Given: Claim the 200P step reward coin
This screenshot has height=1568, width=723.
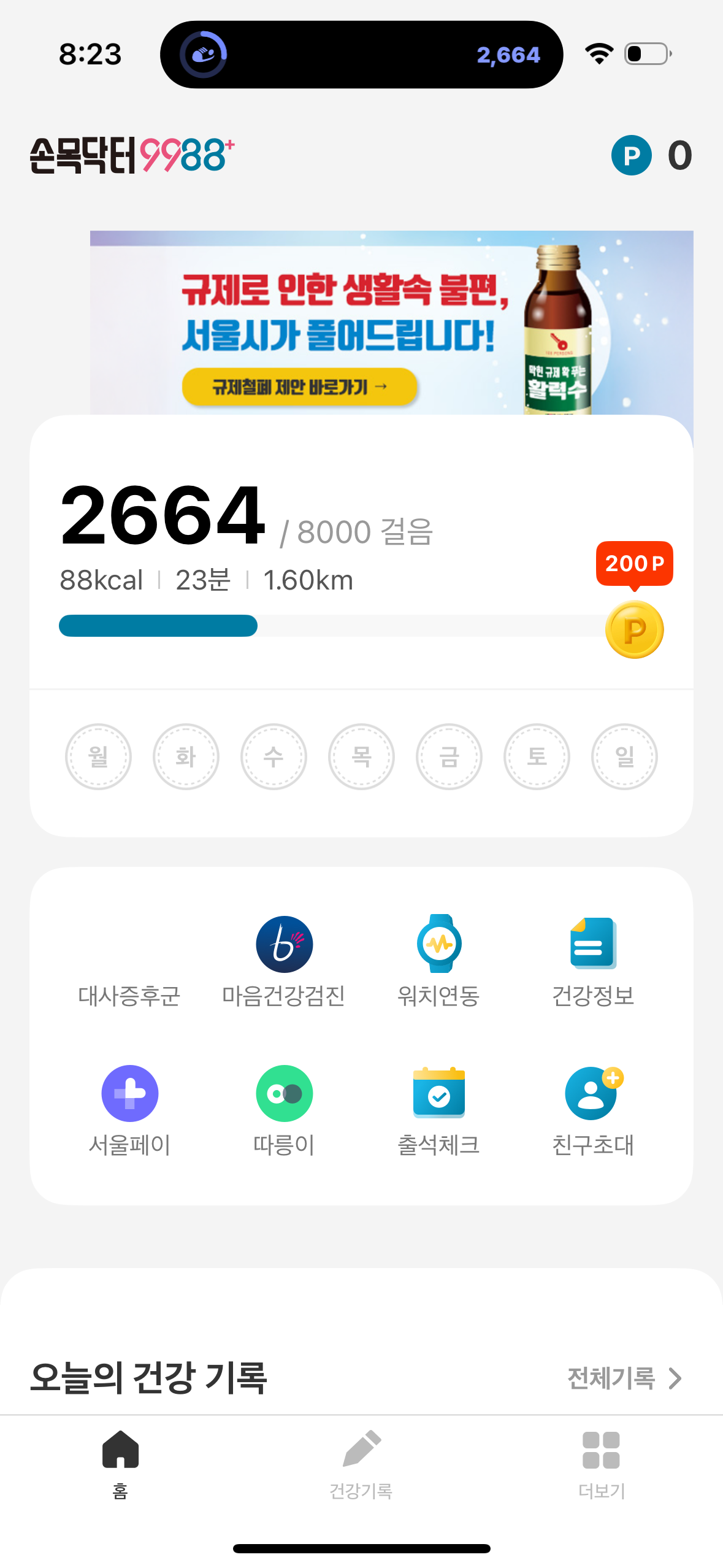Looking at the screenshot, I should click(x=634, y=629).
